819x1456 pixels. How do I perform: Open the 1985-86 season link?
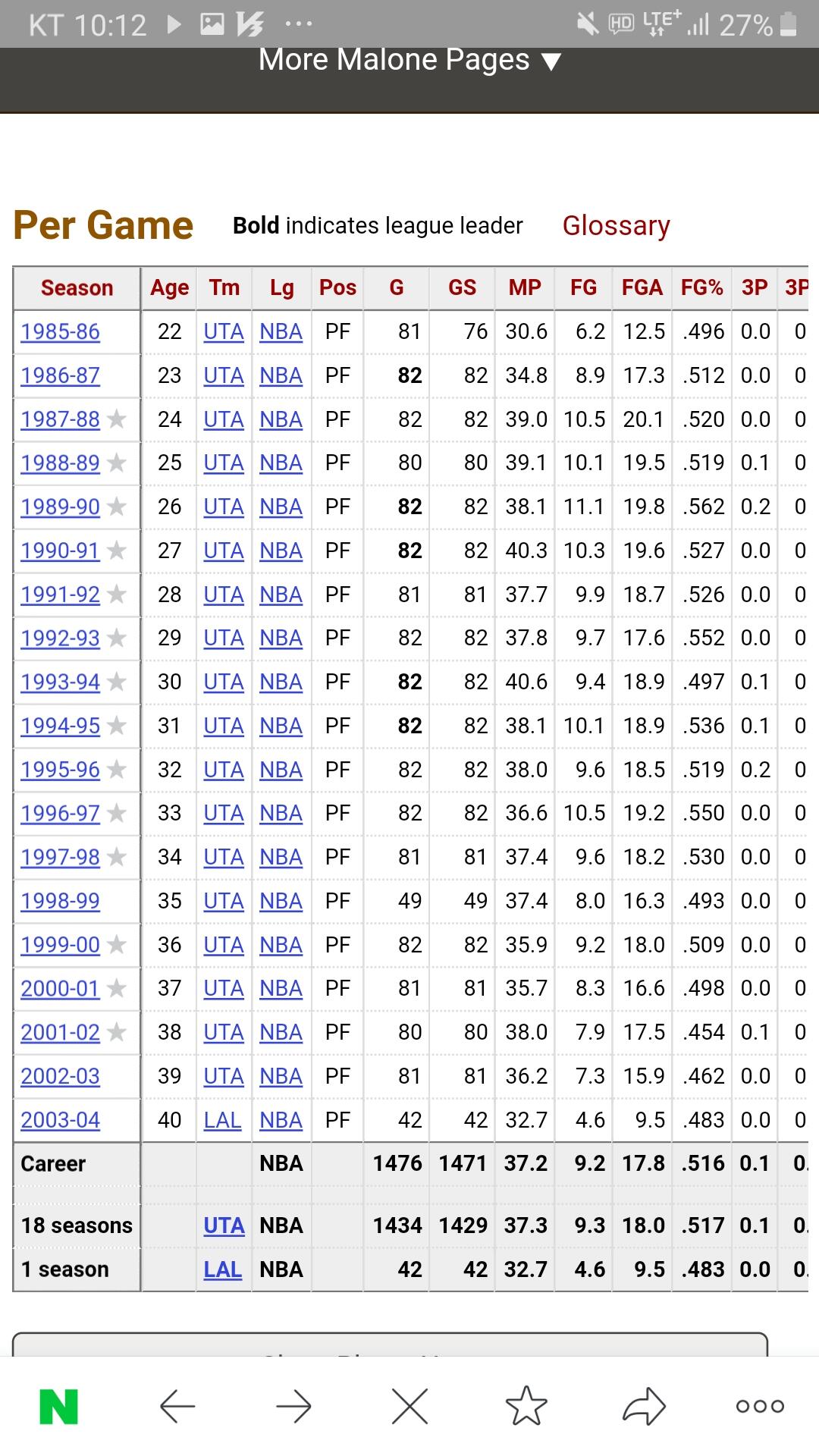[x=60, y=331]
